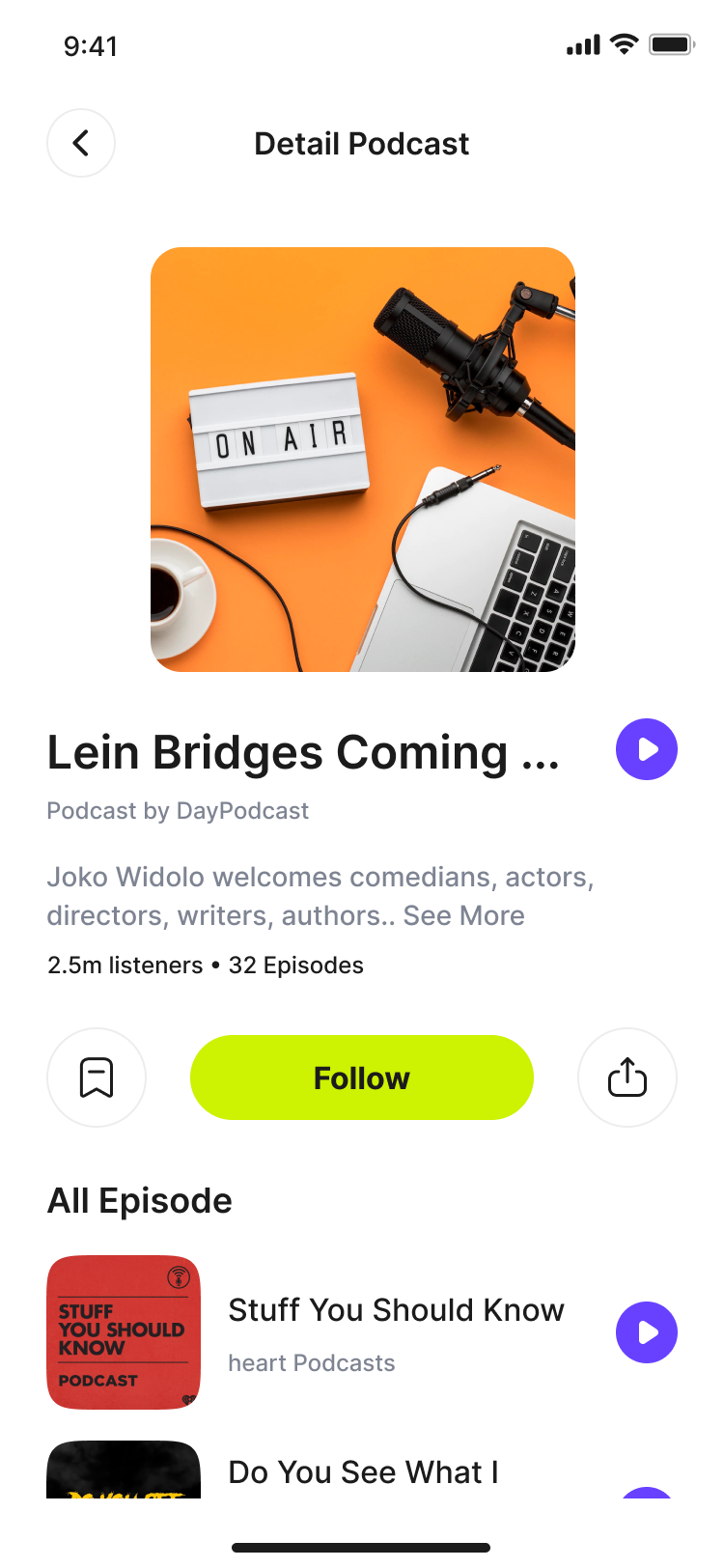Play the Stuff You Should Know episode
This screenshot has width=724, height=1568.
tap(646, 1332)
